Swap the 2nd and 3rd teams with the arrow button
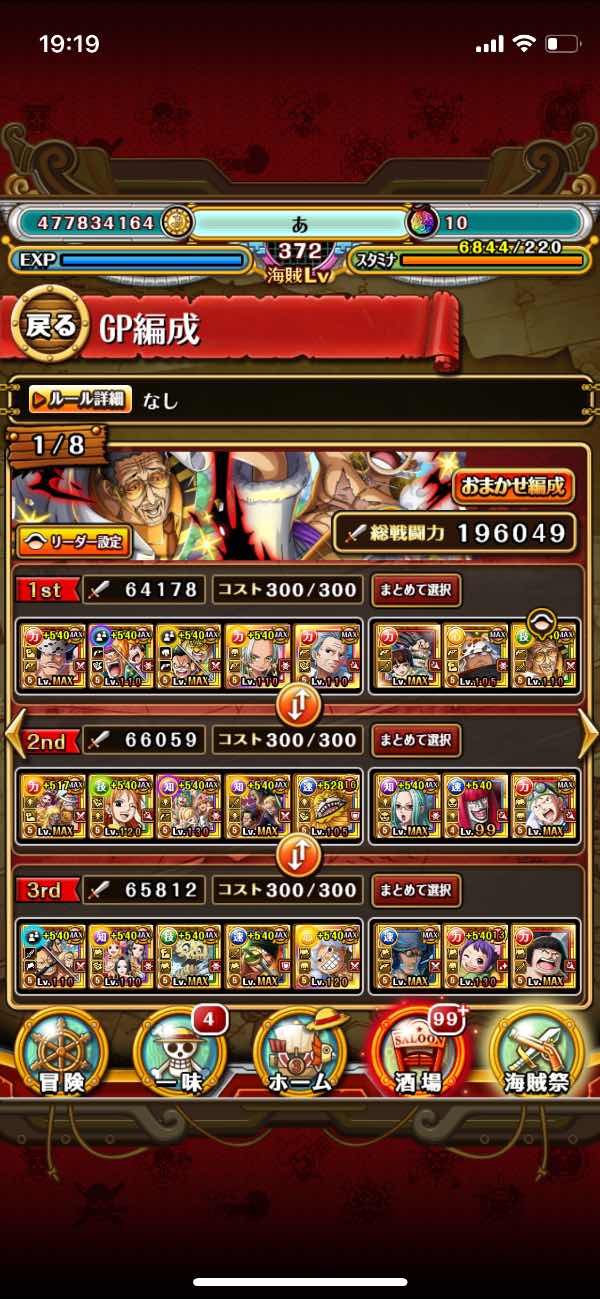This screenshot has width=600, height=1299. (x=300, y=856)
